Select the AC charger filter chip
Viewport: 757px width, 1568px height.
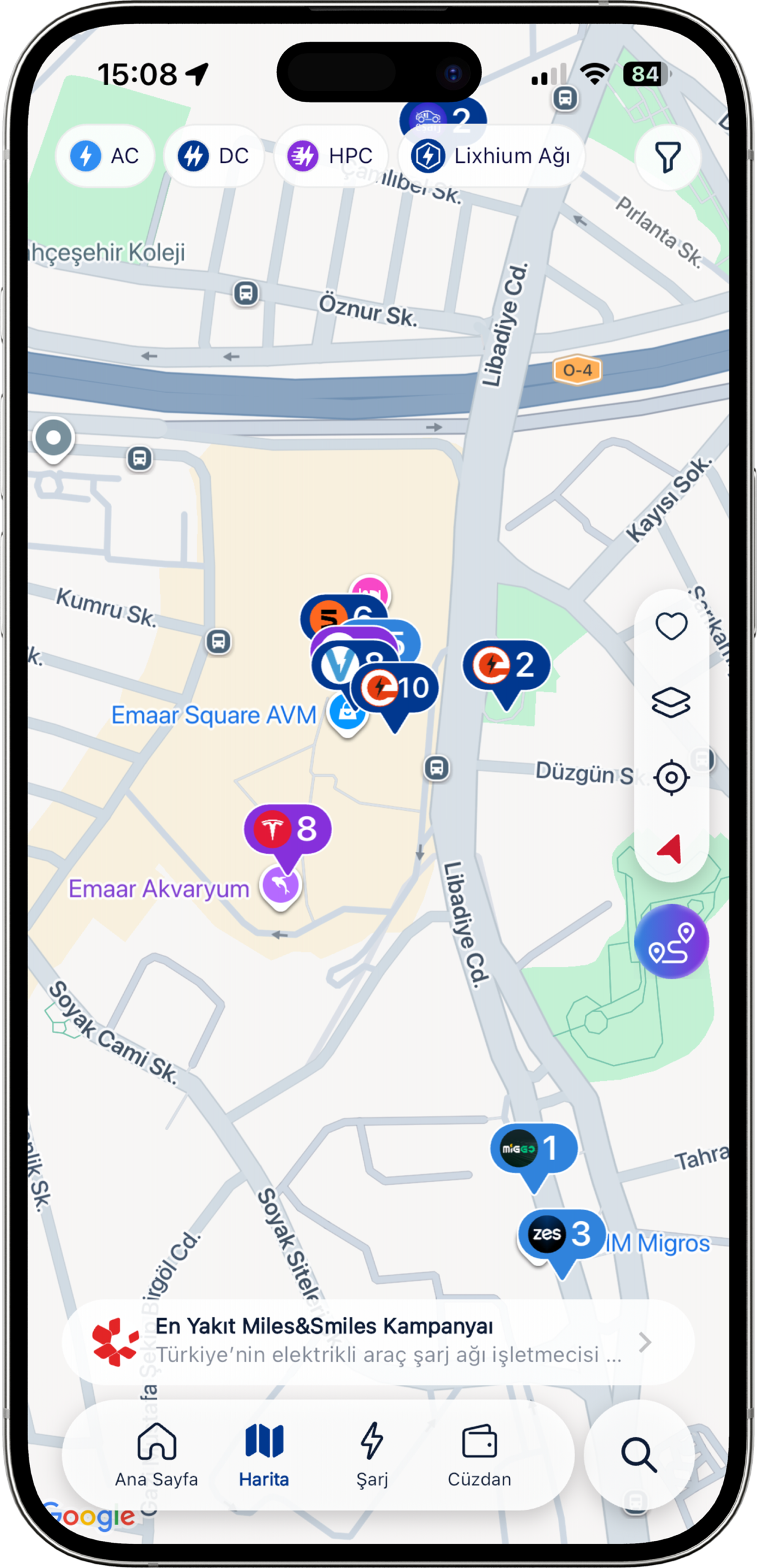105,156
